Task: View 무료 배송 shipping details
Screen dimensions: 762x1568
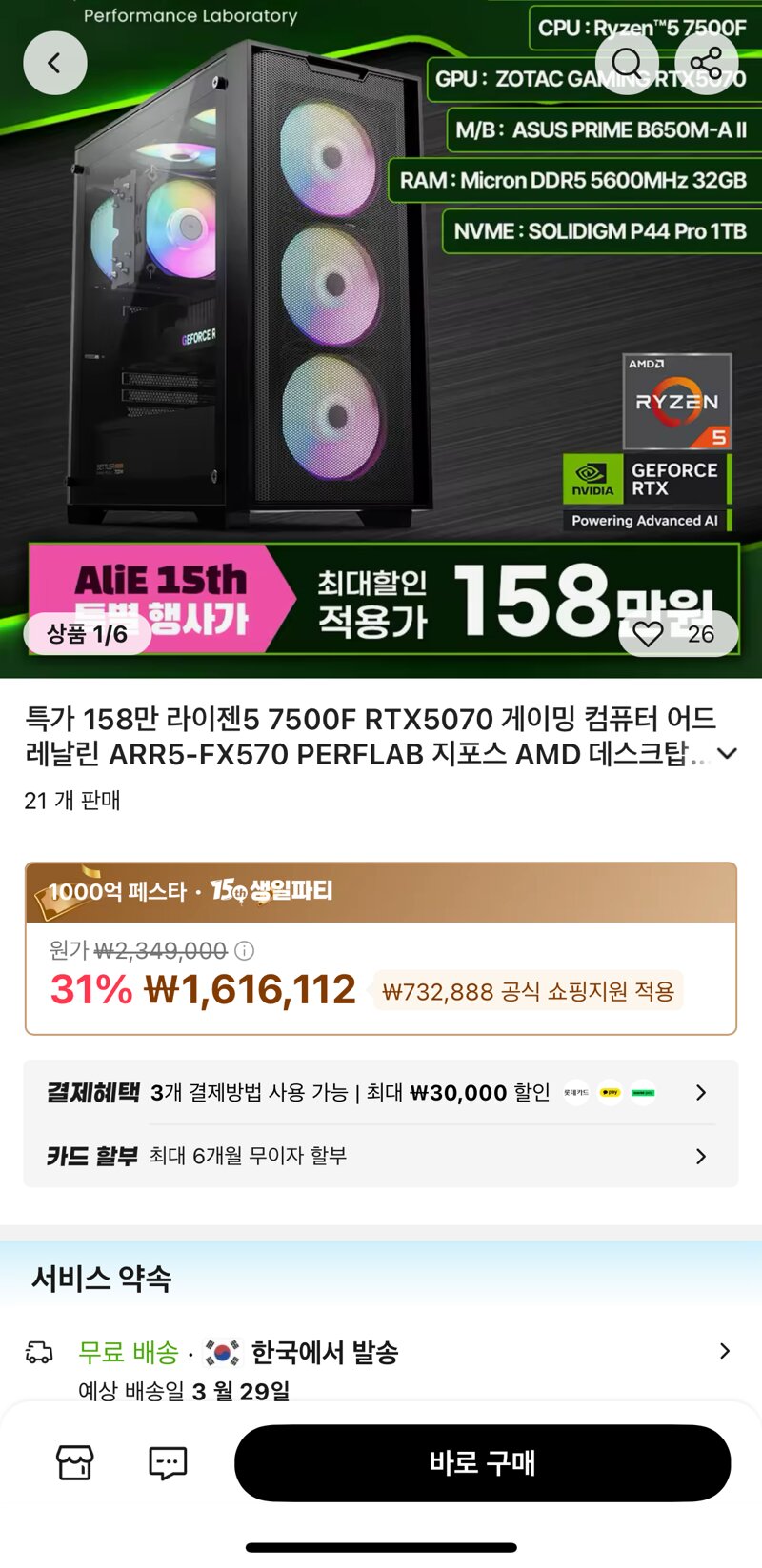Action: pyautogui.click(x=381, y=1369)
